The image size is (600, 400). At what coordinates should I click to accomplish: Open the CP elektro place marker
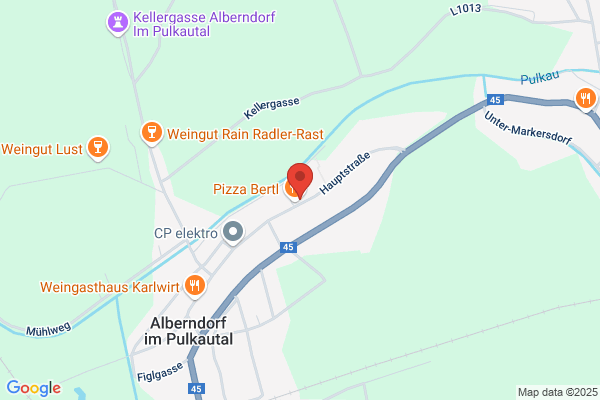coord(233,233)
